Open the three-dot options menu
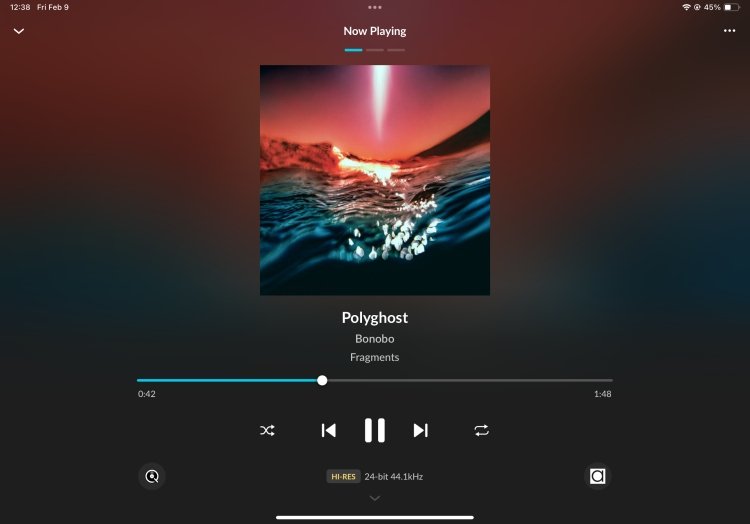The width and height of the screenshot is (750, 524). (729, 31)
